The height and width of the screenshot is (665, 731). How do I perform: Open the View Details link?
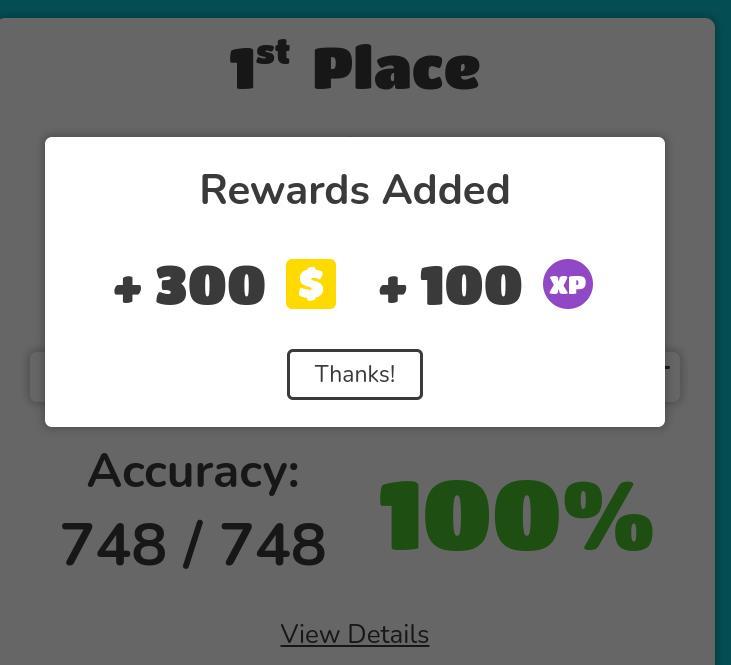[354, 634]
